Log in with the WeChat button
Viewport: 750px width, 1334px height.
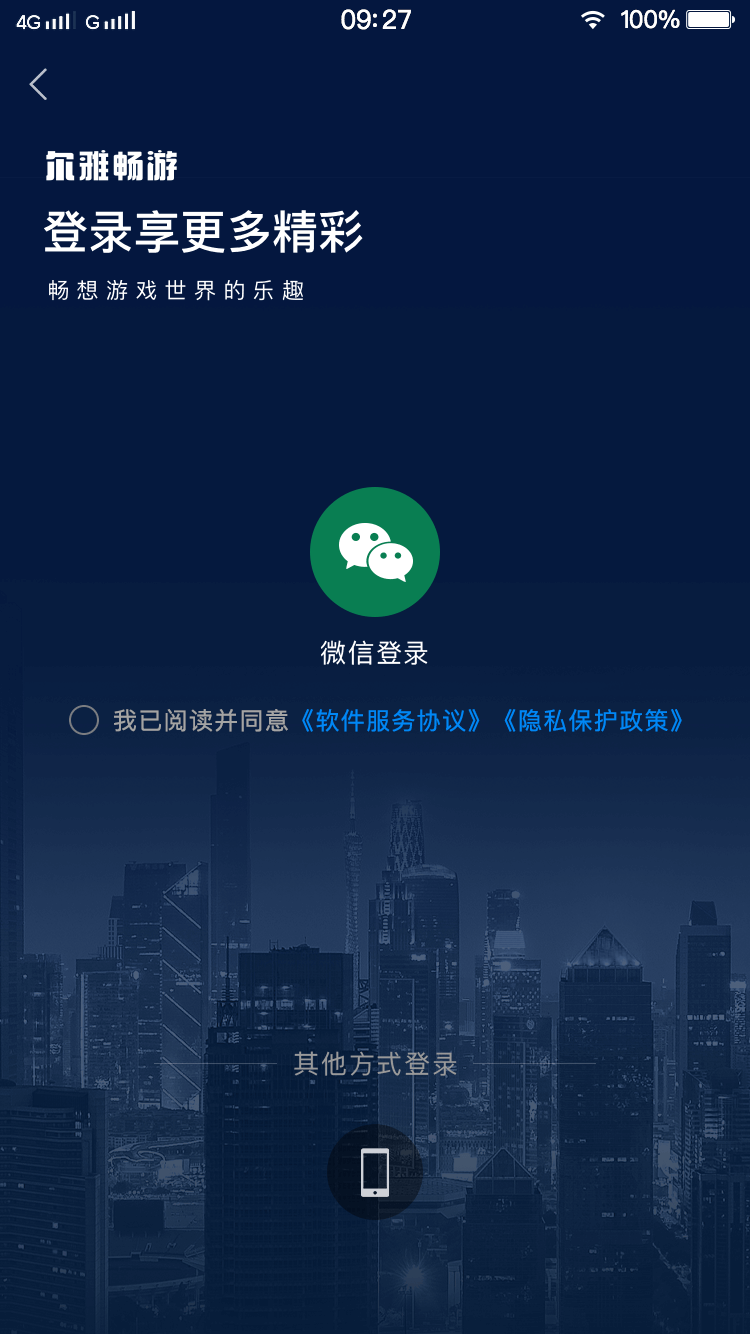click(x=375, y=552)
